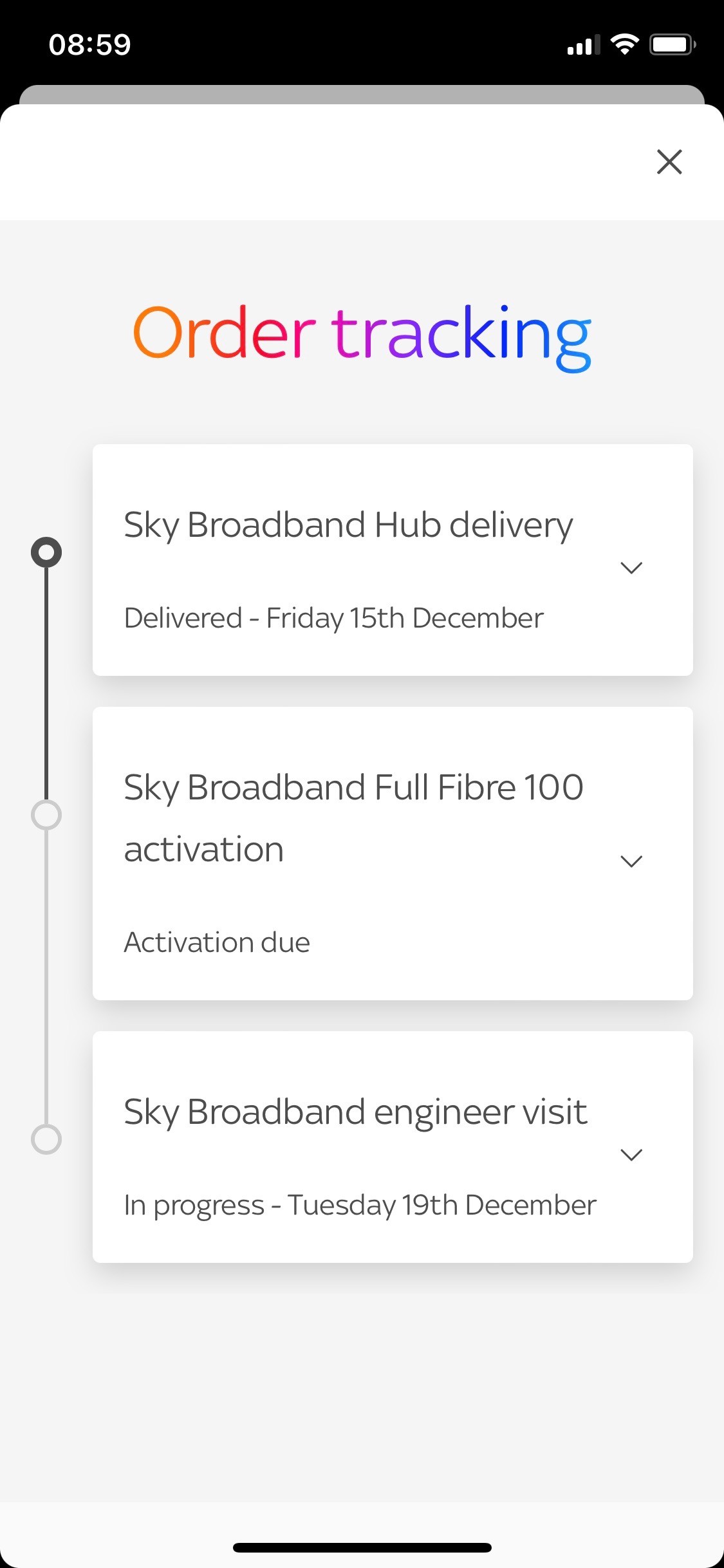Tap the clock showing 08:59

point(90,42)
